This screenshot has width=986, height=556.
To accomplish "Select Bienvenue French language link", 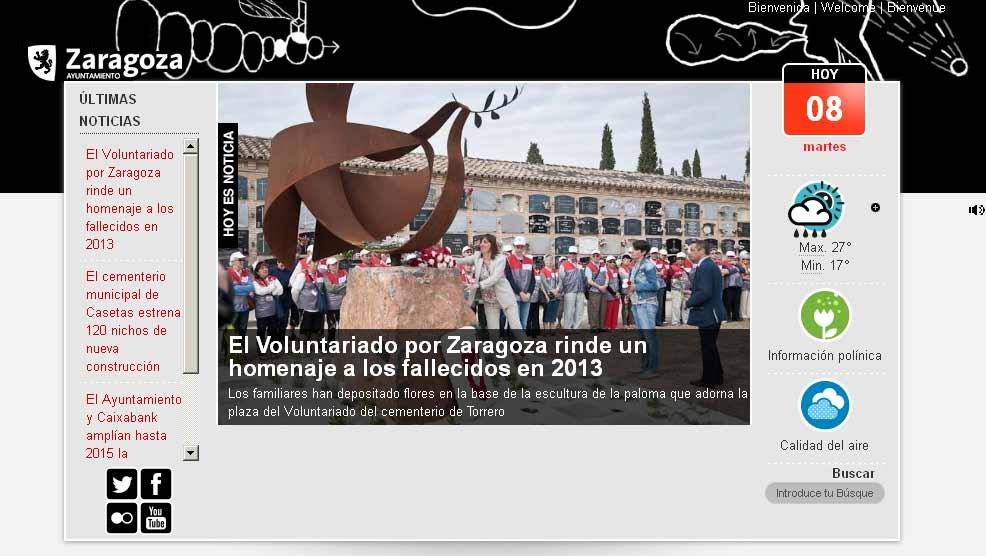I will click(x=916, y=8).
